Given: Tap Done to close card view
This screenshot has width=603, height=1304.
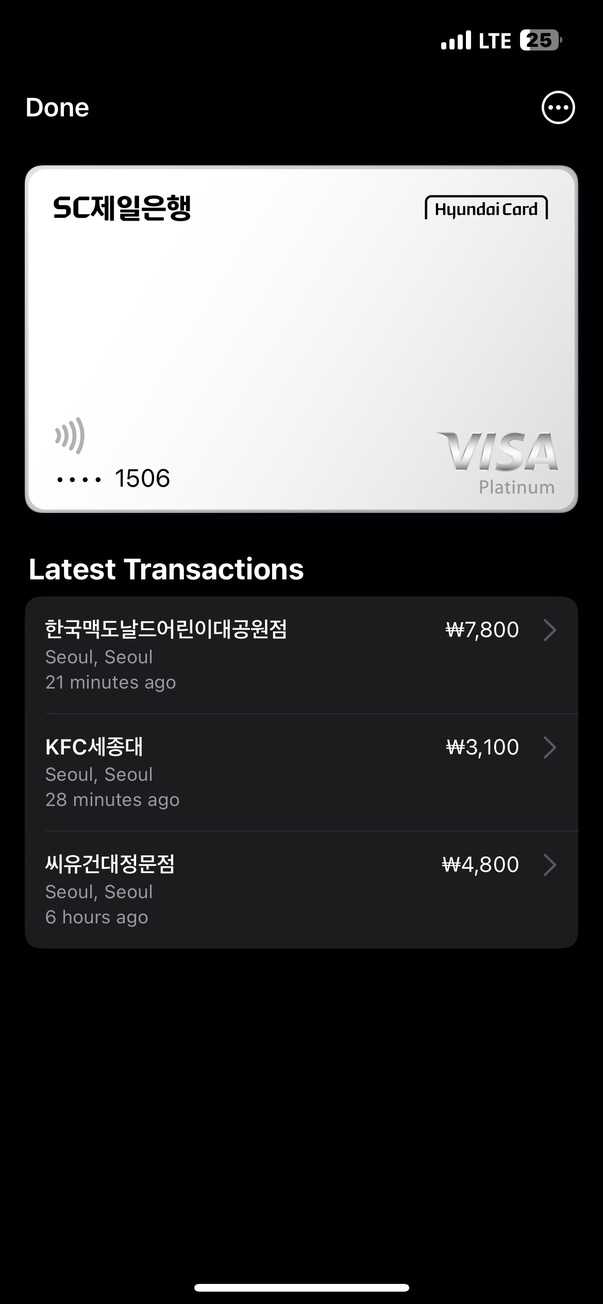Looking at the screenshot, I should [x=57, y=108].
